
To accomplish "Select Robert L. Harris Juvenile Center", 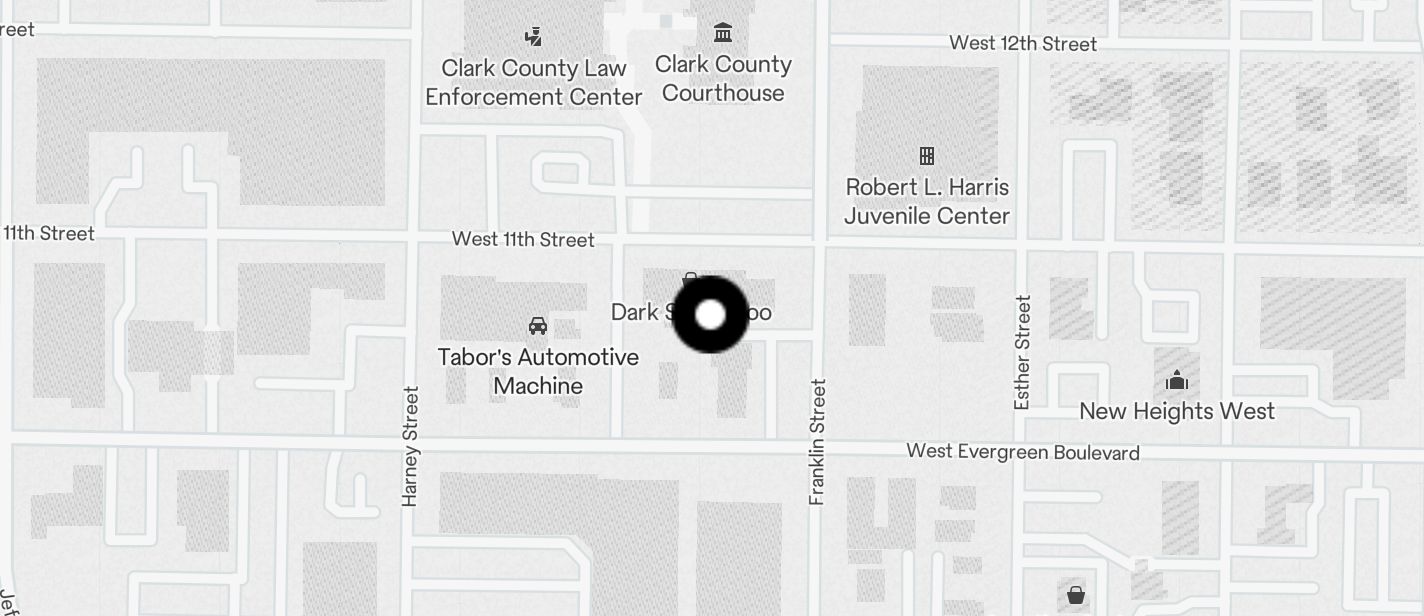I will tap(927, 156).
